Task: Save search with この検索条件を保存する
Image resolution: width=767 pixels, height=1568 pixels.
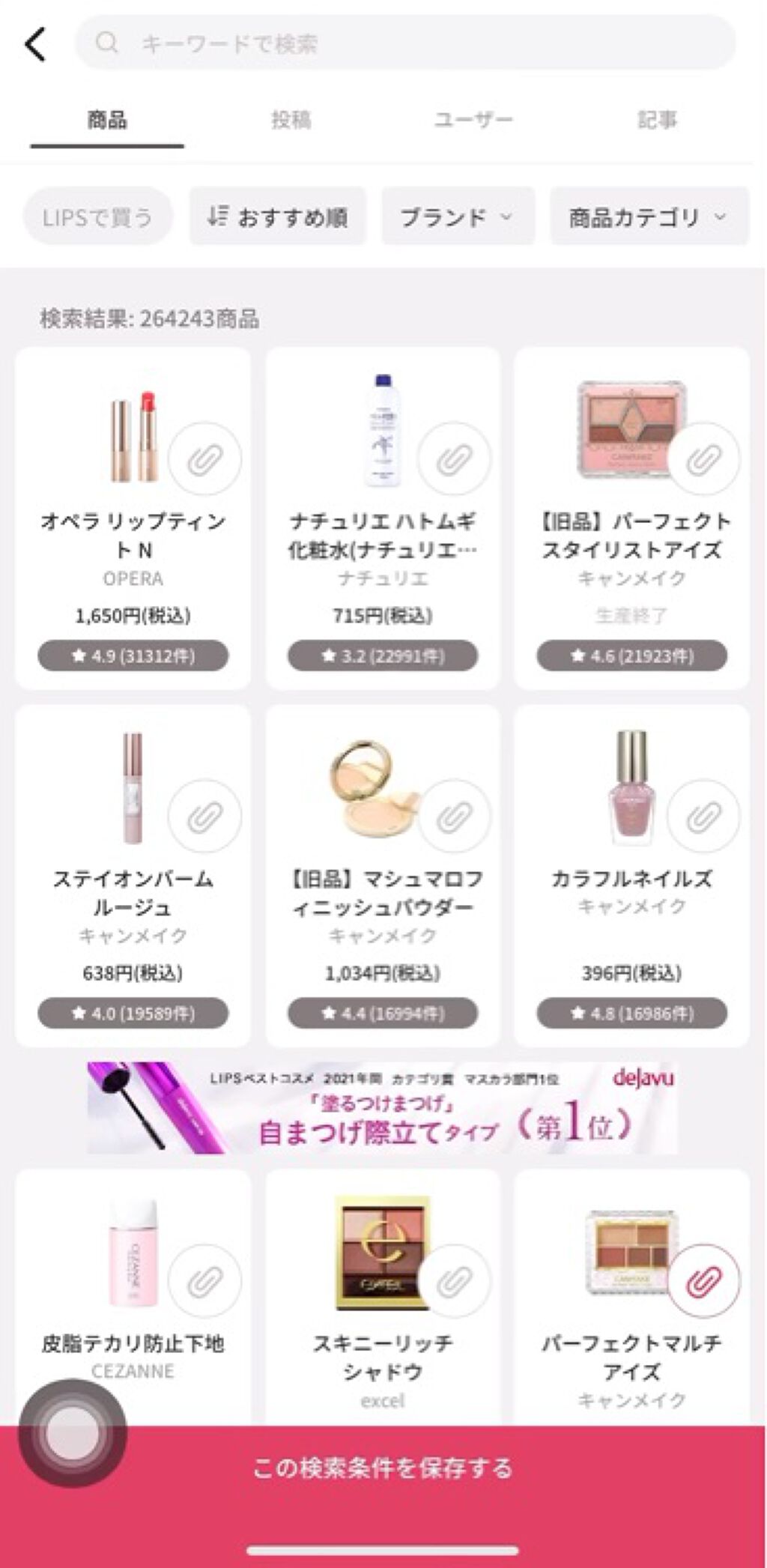Action: point(383,1467)
